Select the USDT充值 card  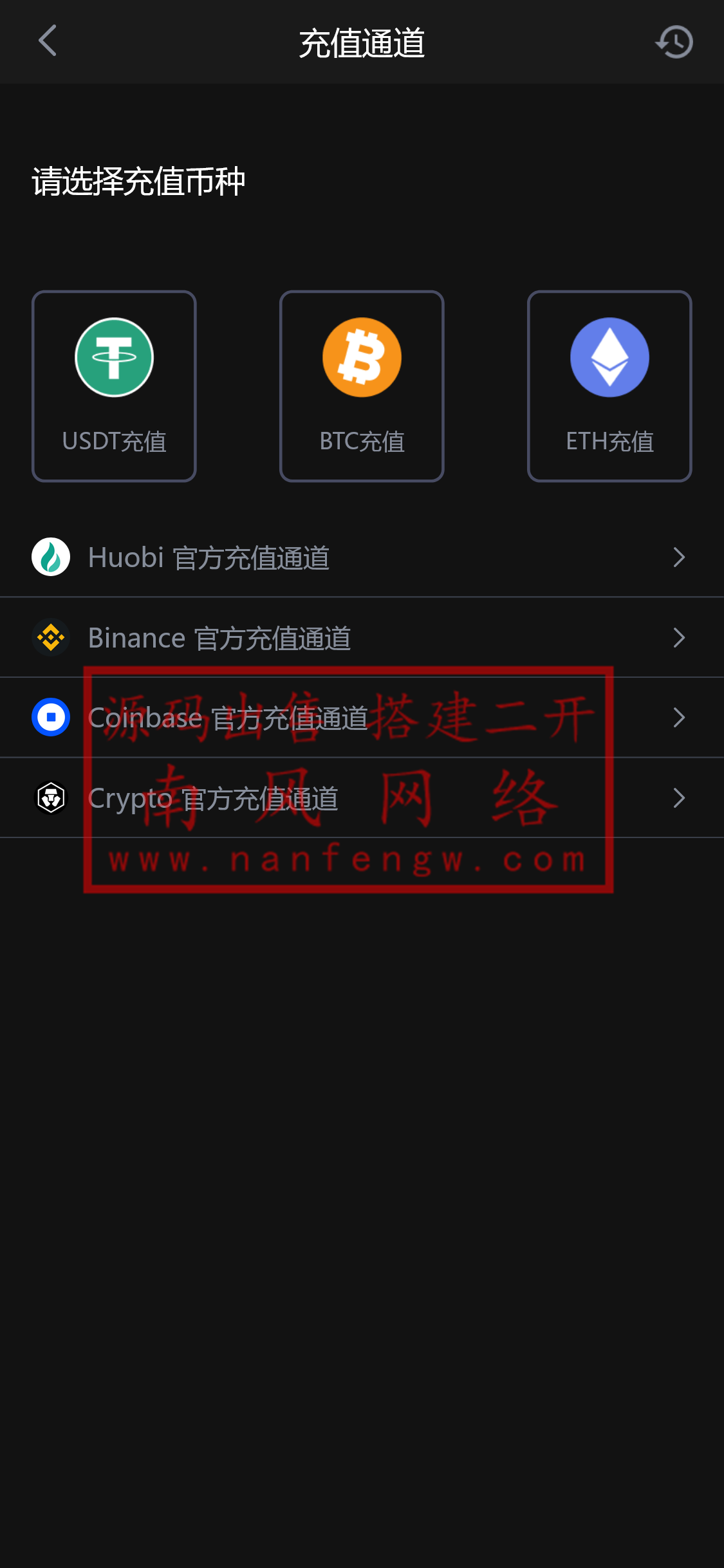(x=114, y=385)
